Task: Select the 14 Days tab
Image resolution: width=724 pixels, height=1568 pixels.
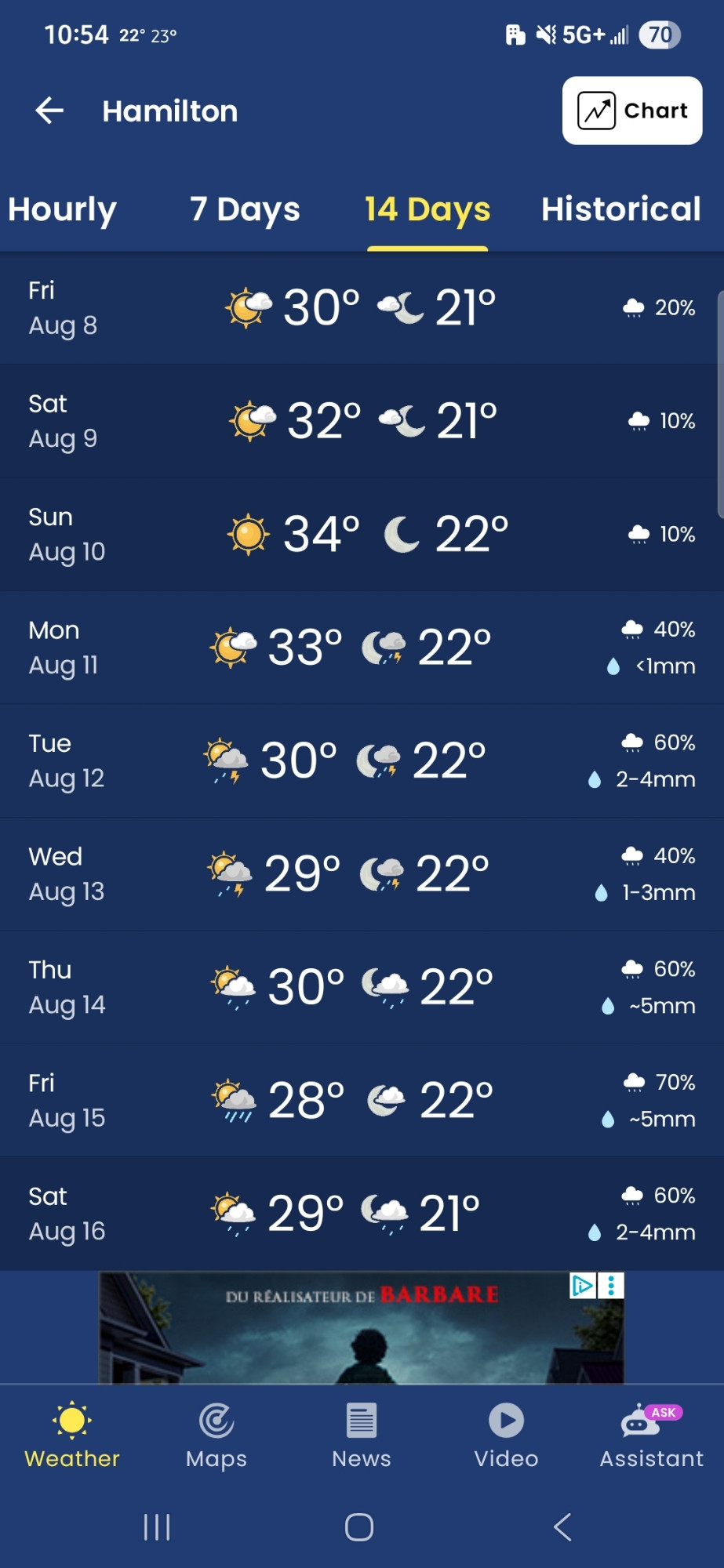Action: pyautogui.click(x=427, y=209)
